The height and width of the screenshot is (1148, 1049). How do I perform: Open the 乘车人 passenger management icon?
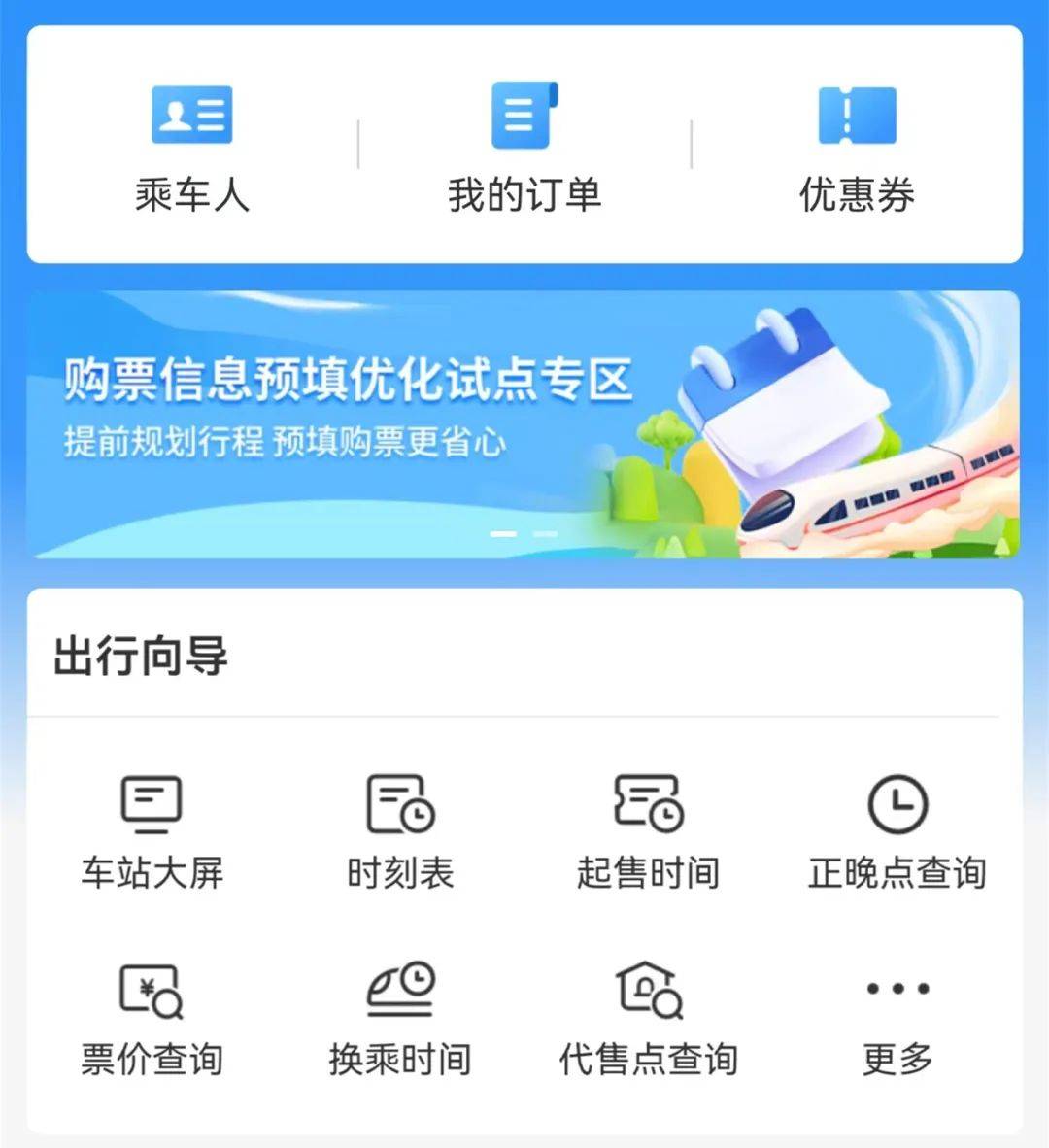click(190, 146)
